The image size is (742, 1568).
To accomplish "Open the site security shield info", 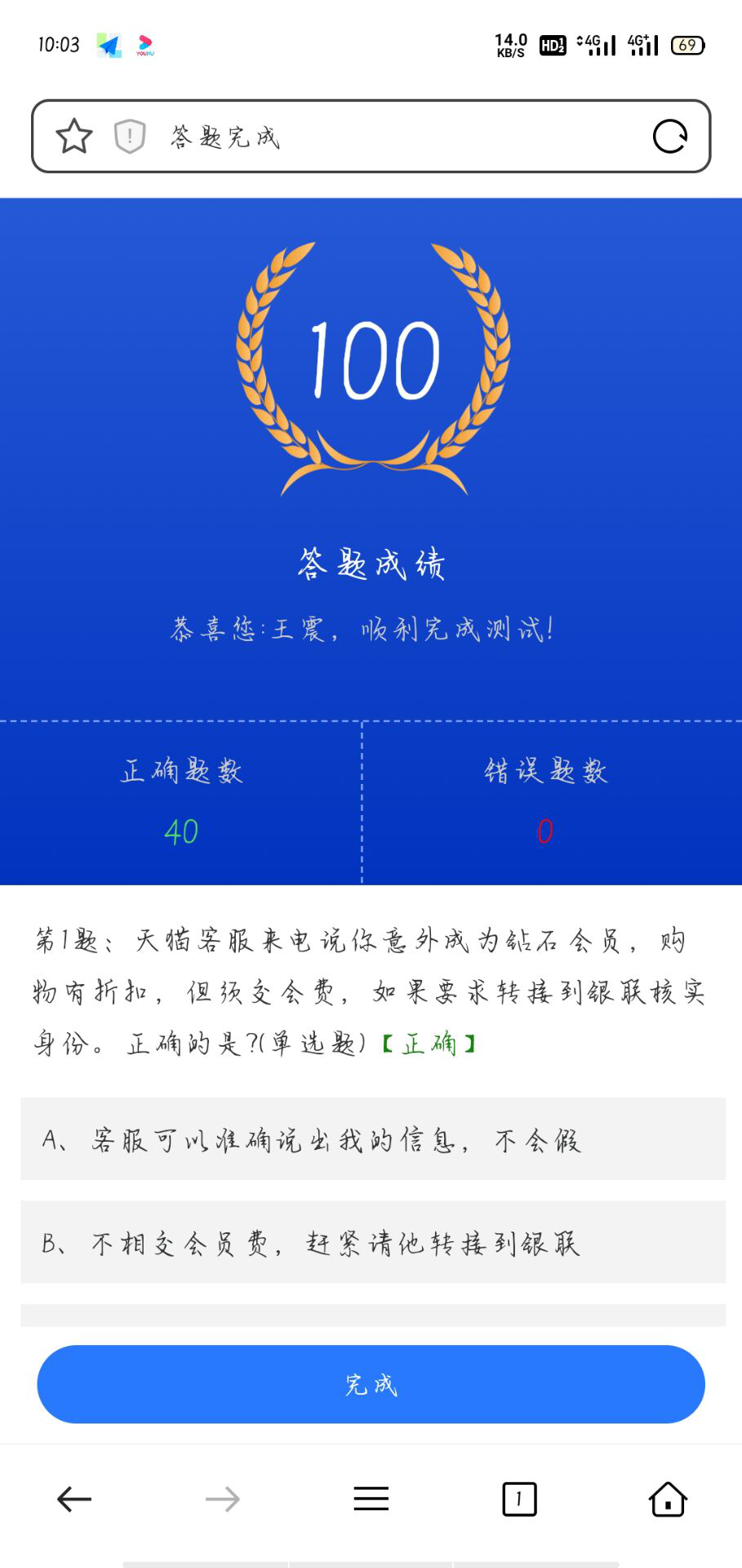I will click(129, 136).
